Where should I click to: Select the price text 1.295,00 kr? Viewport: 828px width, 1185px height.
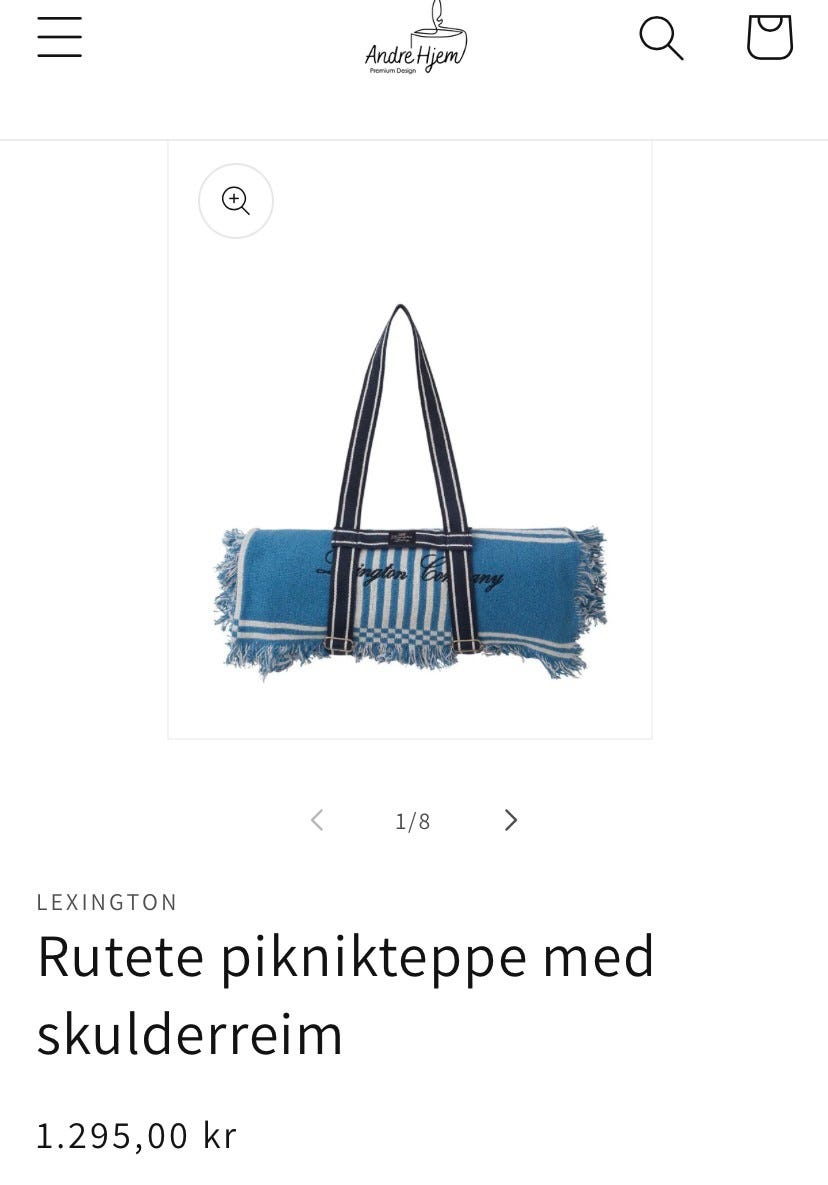click(137, 1134)
